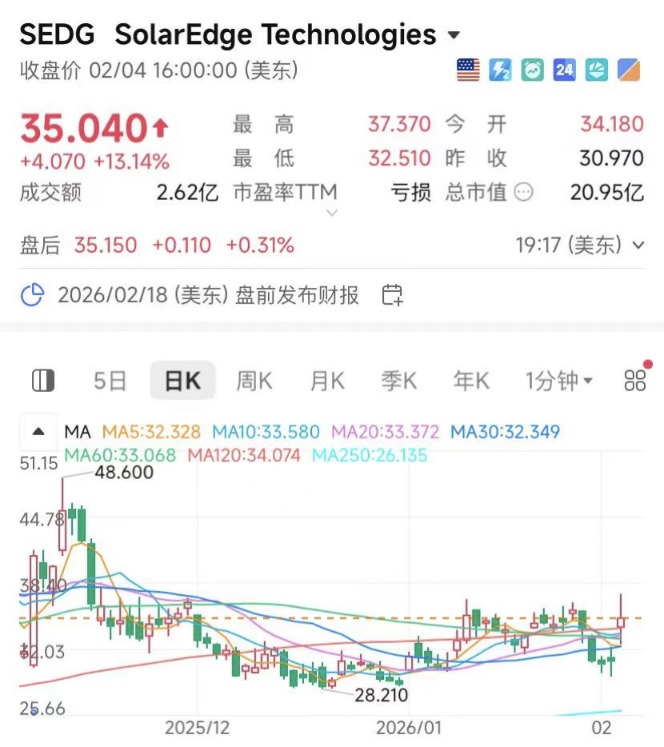Select the 日K chart tab
The width and height of the screenshot is (664, 747).
coord(182,381)
